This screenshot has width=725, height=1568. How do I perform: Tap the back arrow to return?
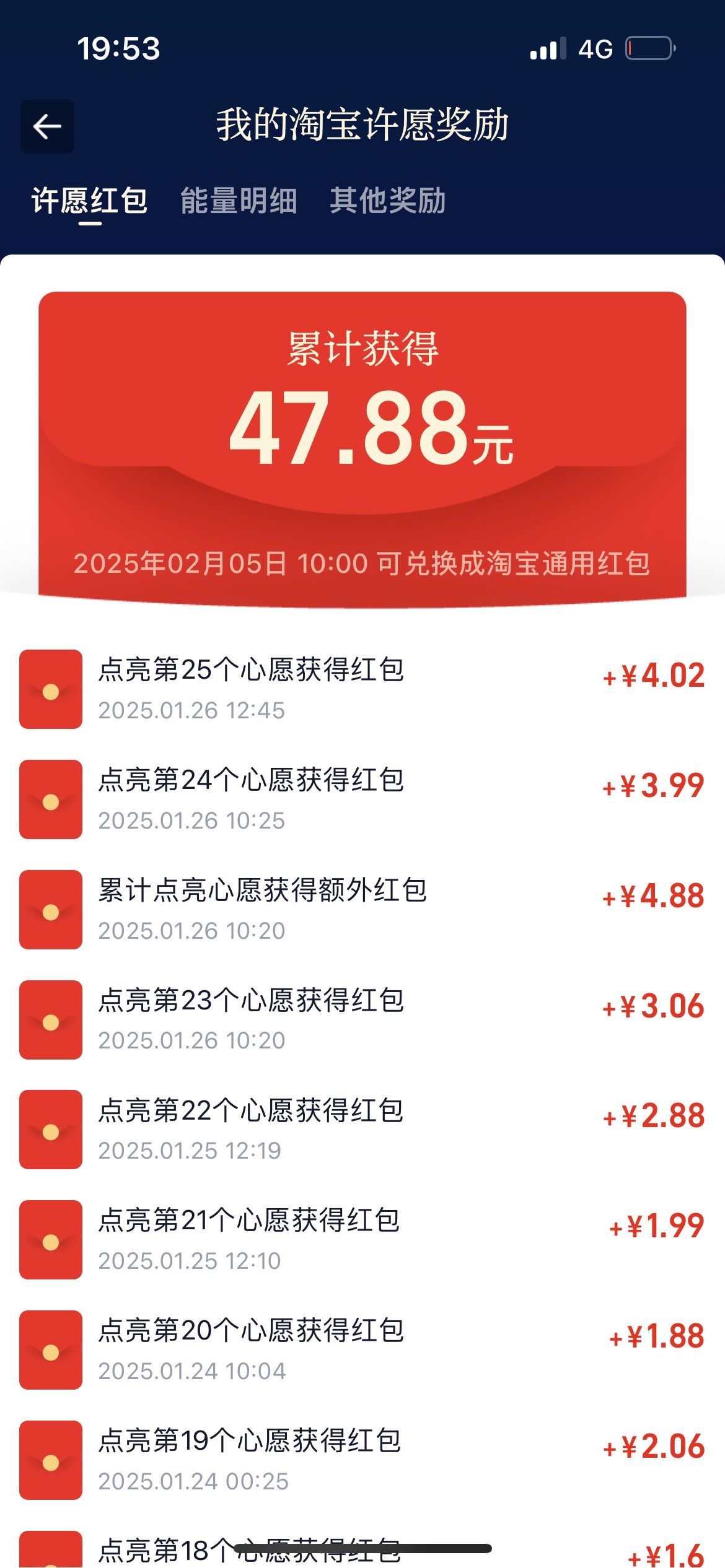click(46, 126)
